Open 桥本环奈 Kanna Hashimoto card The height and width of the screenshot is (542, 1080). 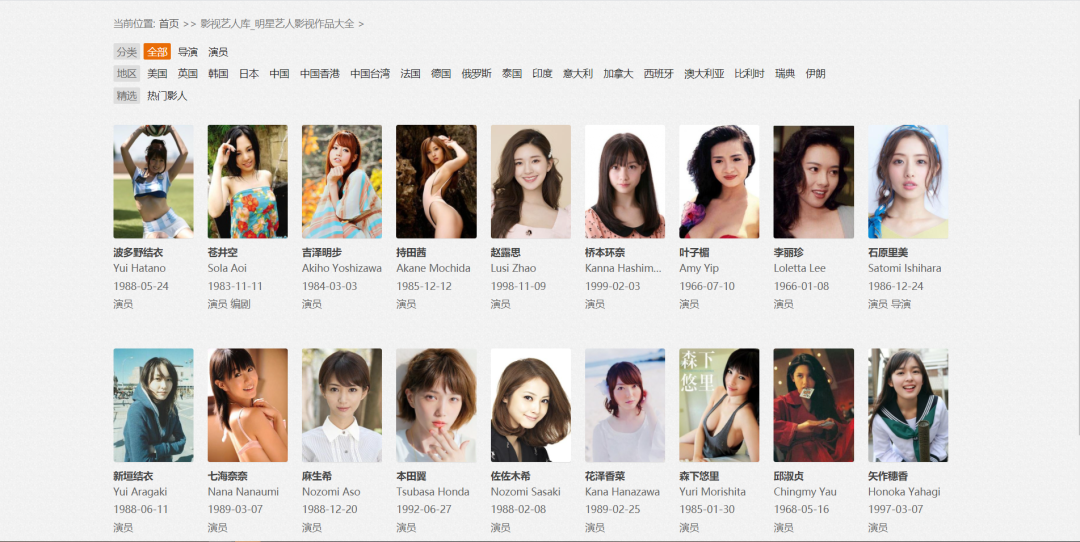coord(625,181)
